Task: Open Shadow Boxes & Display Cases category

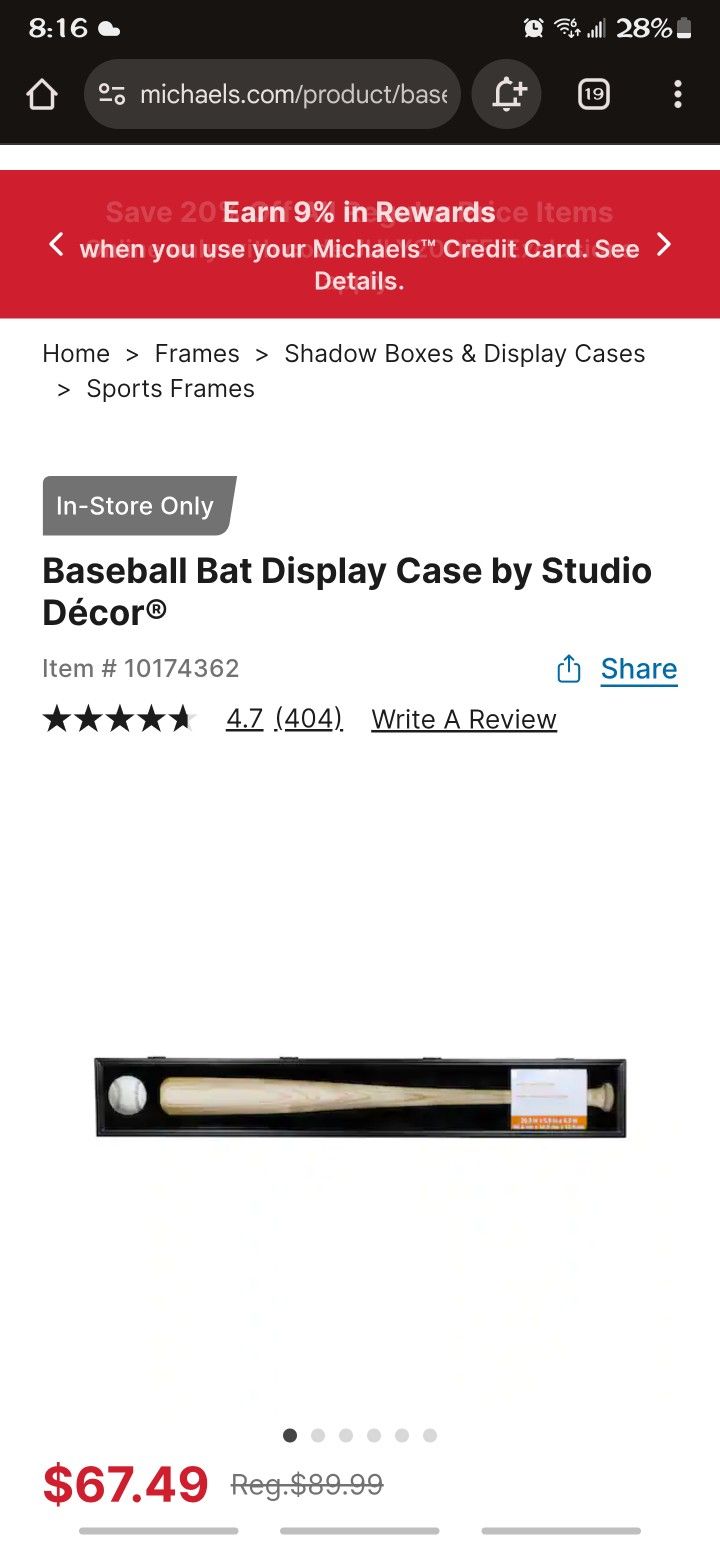Action: click(x=464, y=354)
